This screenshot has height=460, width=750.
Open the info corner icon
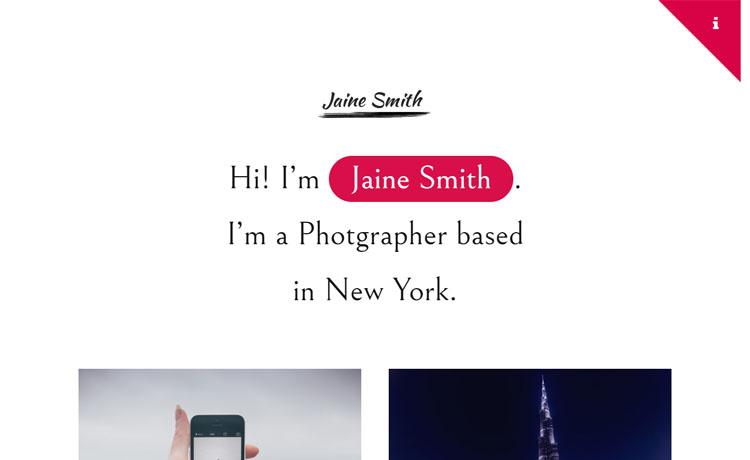coord(715,24)
